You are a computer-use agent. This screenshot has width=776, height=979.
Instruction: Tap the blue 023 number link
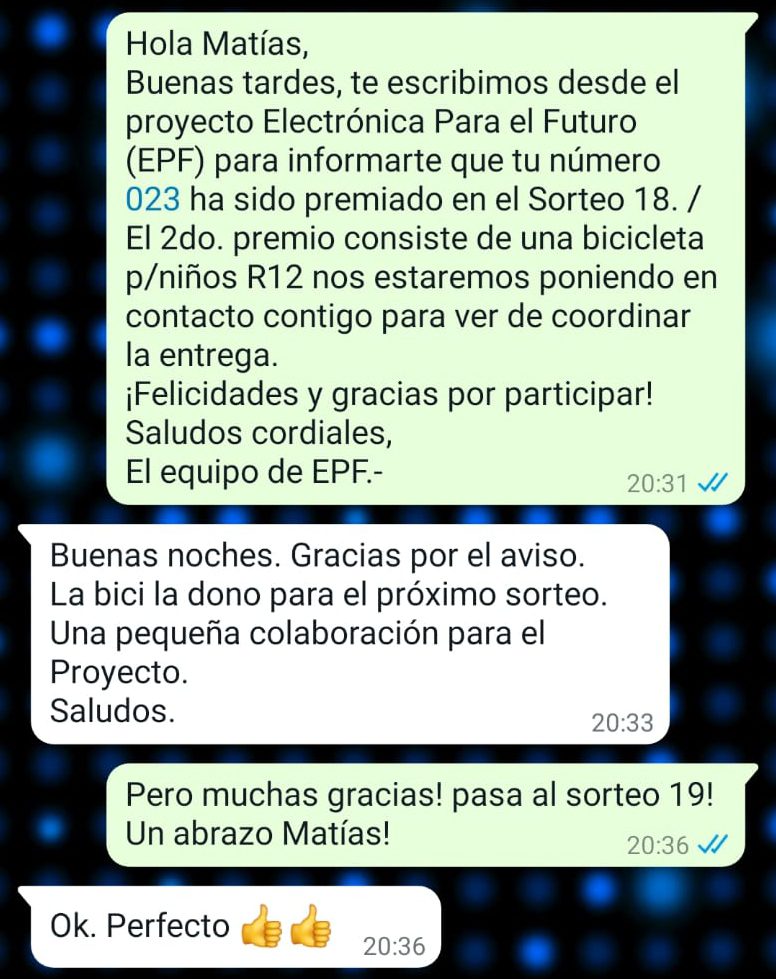[x=153, y=199]
